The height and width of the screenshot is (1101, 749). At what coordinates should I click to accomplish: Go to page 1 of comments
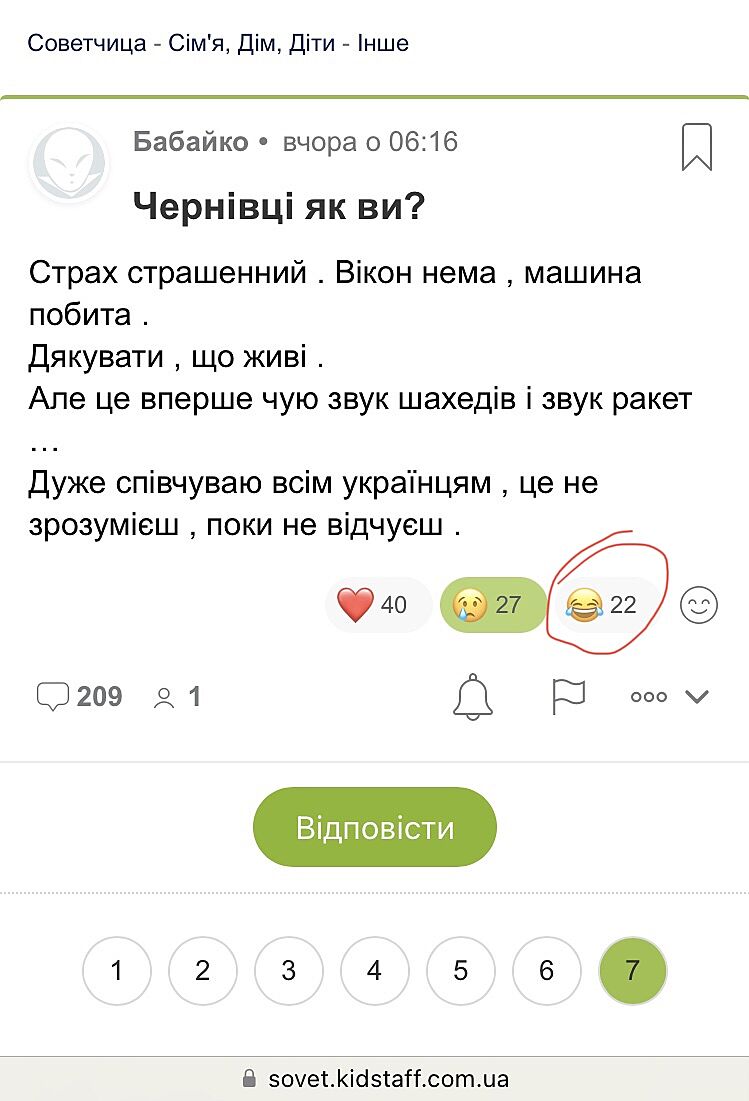[117, 970]
